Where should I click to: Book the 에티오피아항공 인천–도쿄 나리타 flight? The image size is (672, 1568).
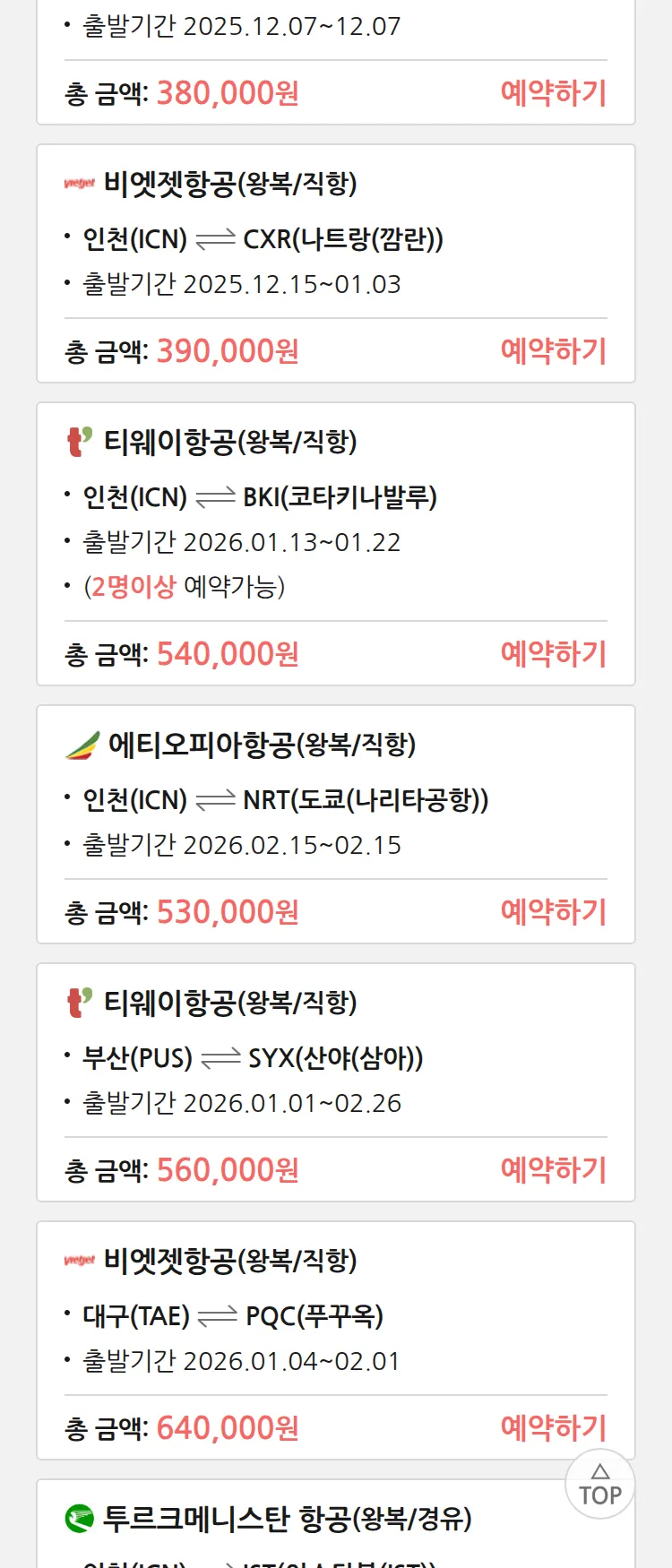click(x=553, y=912)
